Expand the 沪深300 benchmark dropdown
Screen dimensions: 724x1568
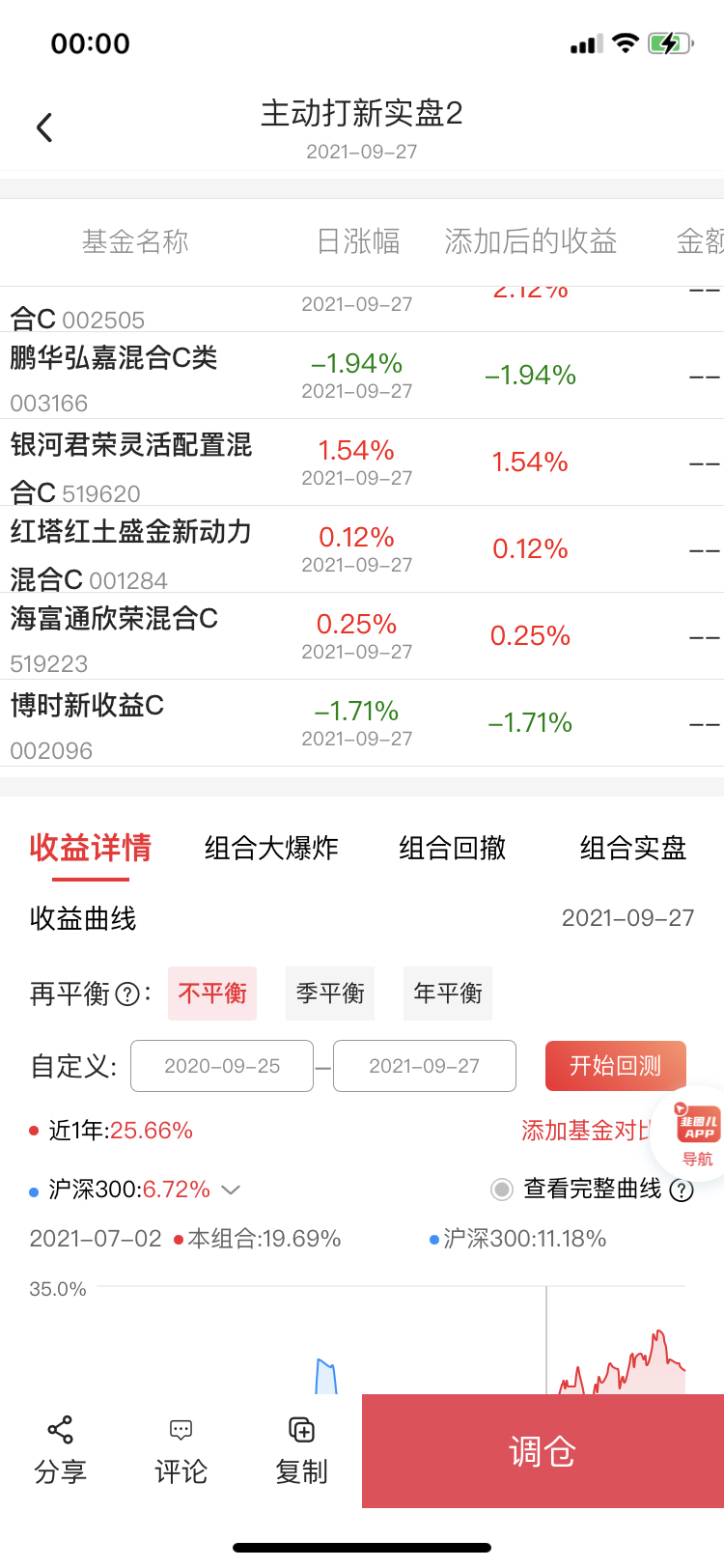(x=231, y=1190)
